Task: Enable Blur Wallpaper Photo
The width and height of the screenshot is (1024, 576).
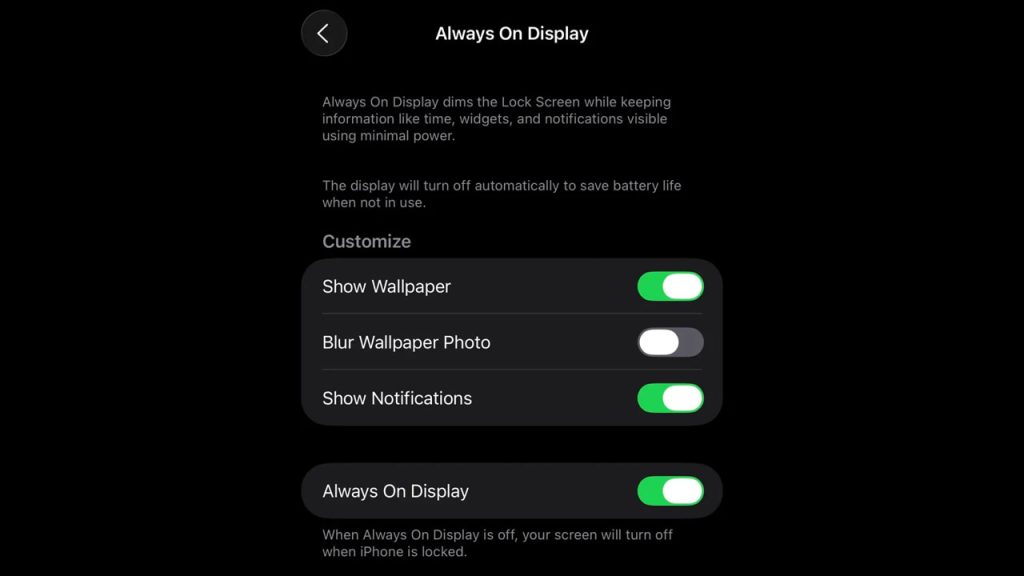Action: click(x=670, y=343)
